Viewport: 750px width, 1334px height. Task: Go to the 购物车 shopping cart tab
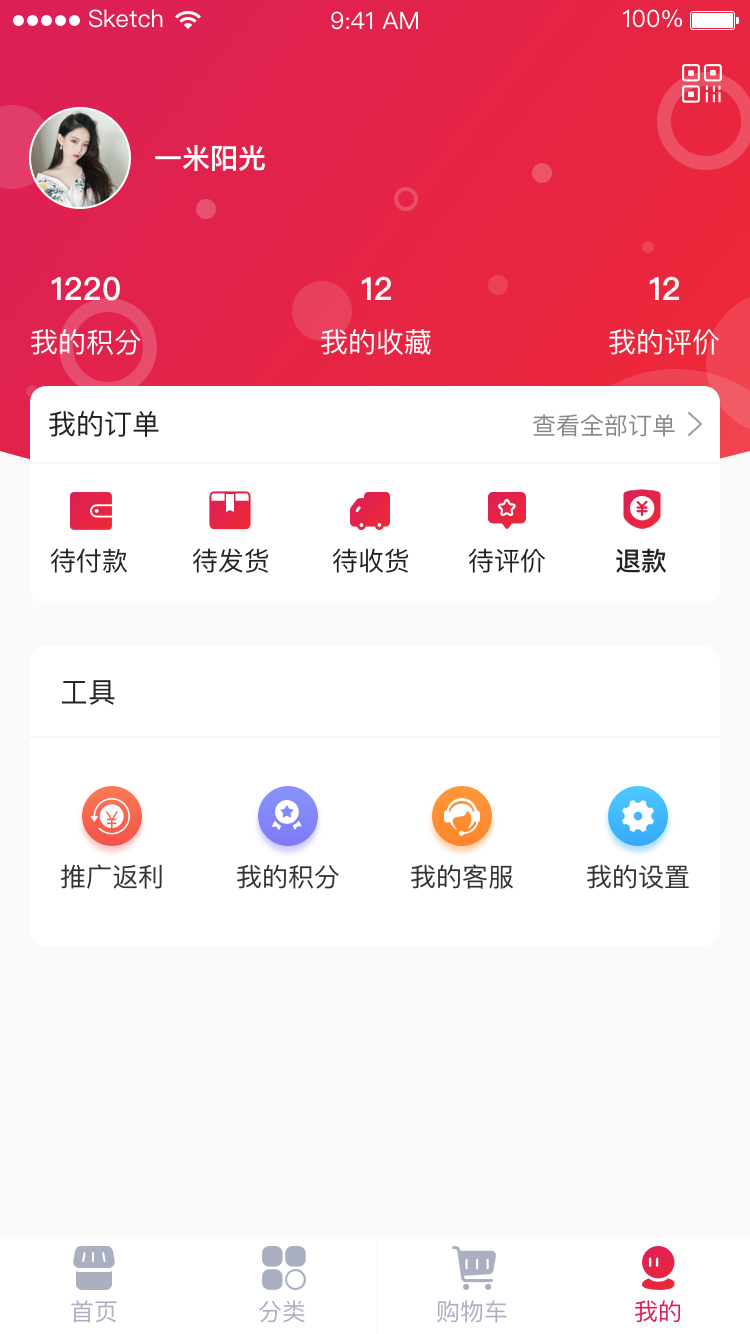pyautogui.click(x=471, y=1284)
